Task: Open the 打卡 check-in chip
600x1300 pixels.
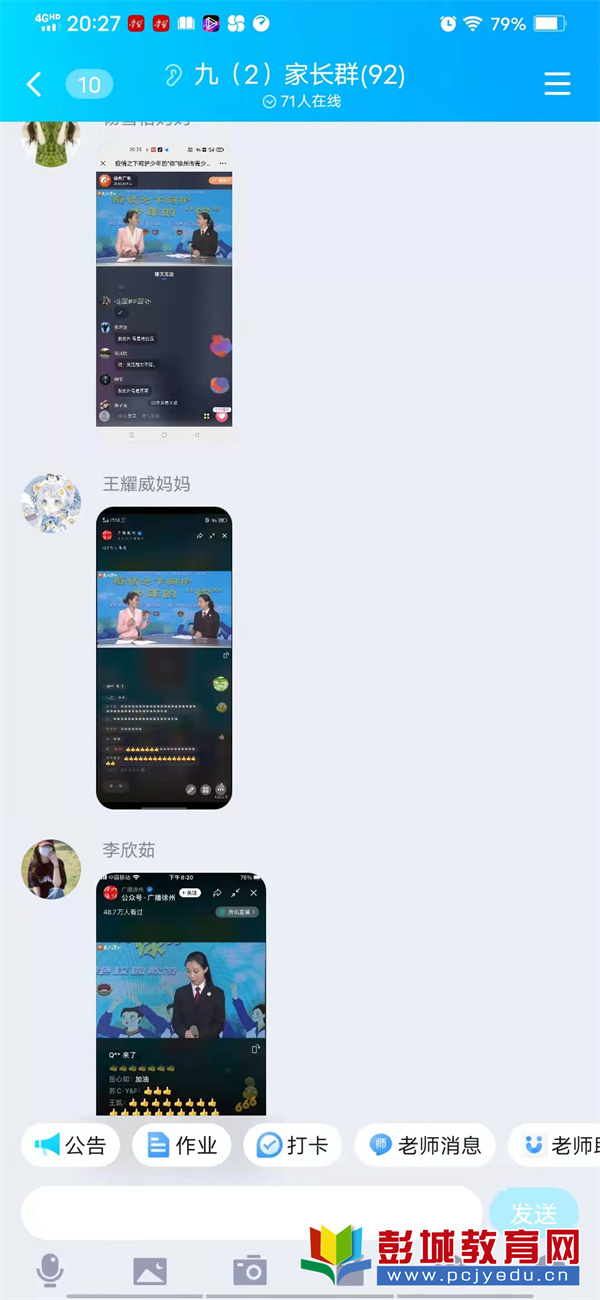Action: coord(293,1146)
